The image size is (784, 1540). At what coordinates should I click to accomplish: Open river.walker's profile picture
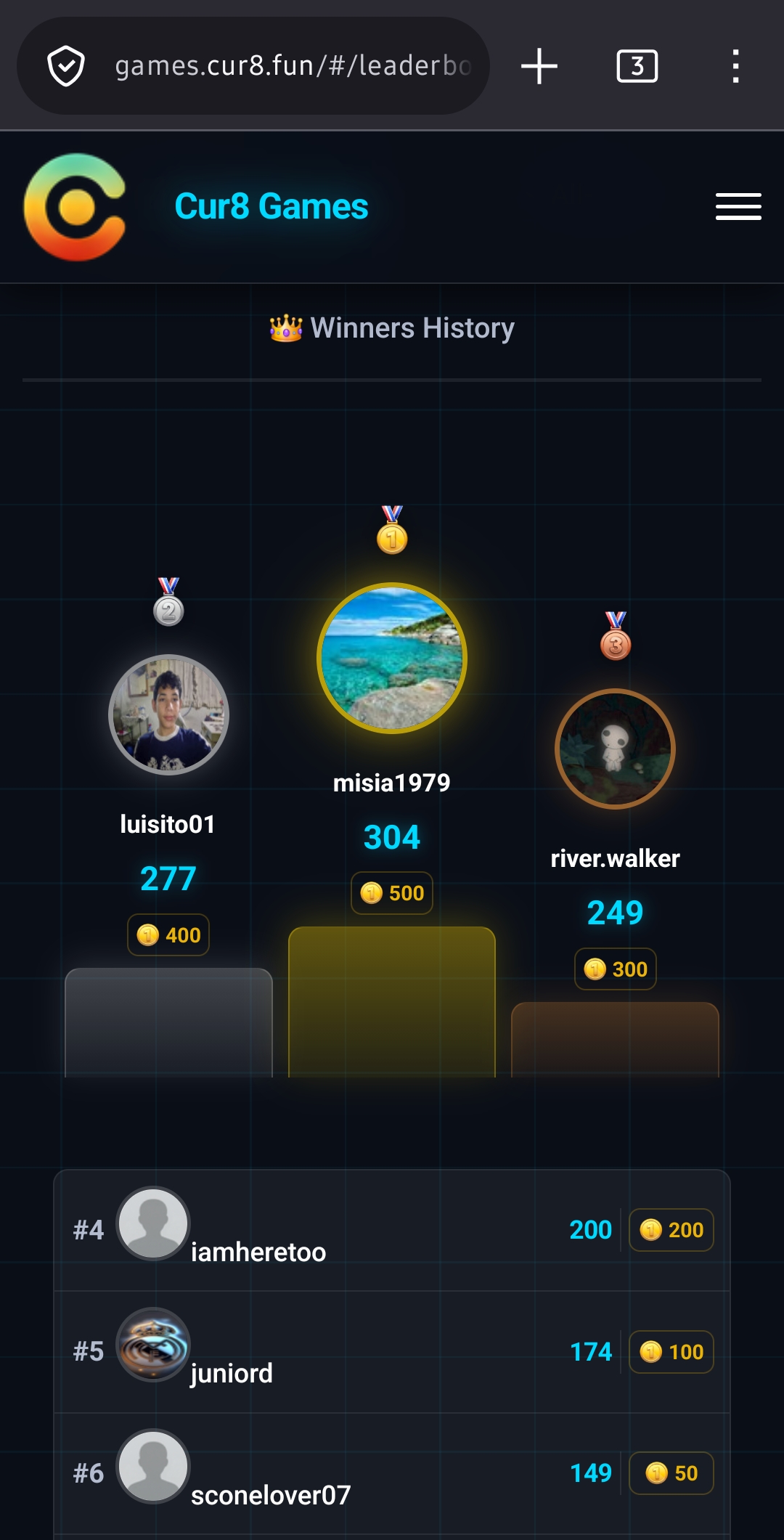(615, 749)
